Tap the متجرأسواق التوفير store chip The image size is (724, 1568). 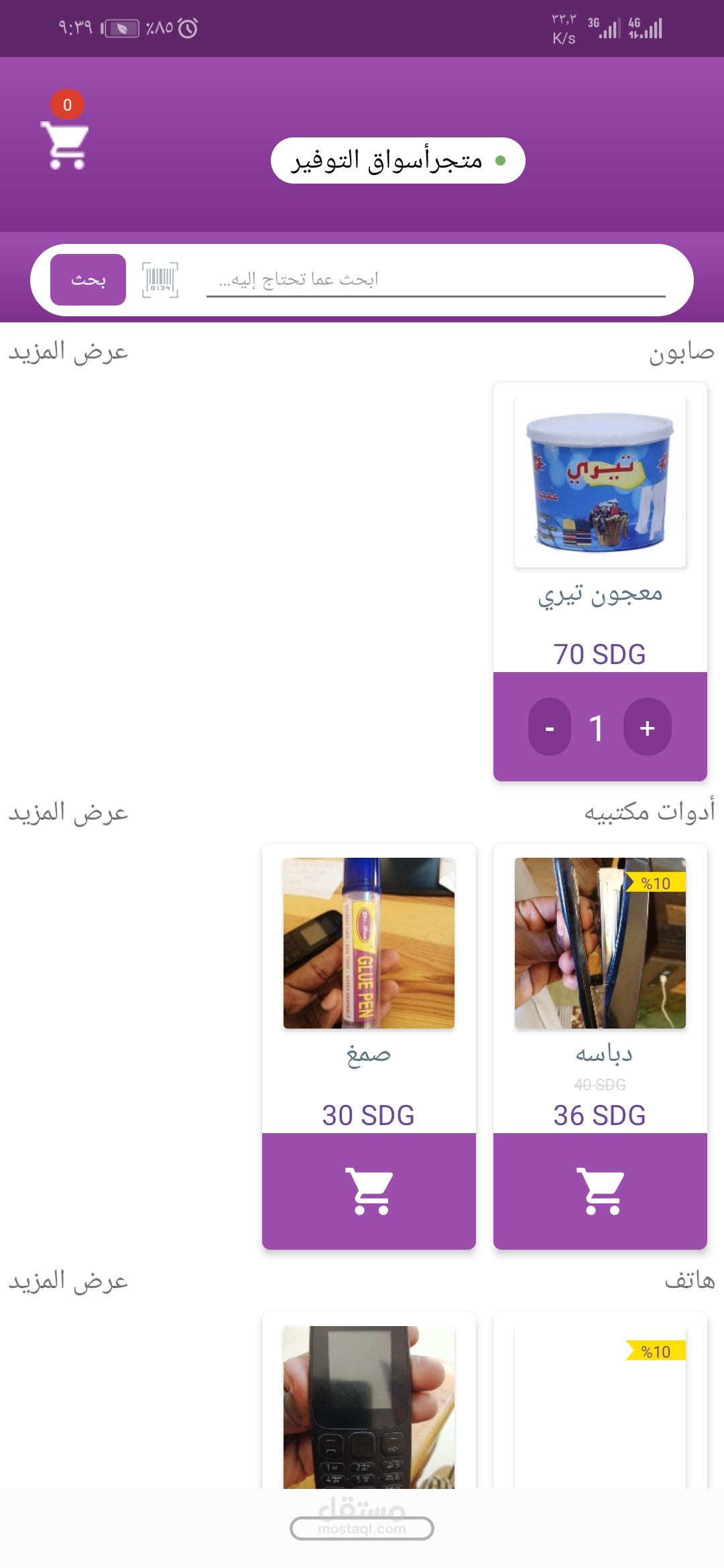coord(398,161)
